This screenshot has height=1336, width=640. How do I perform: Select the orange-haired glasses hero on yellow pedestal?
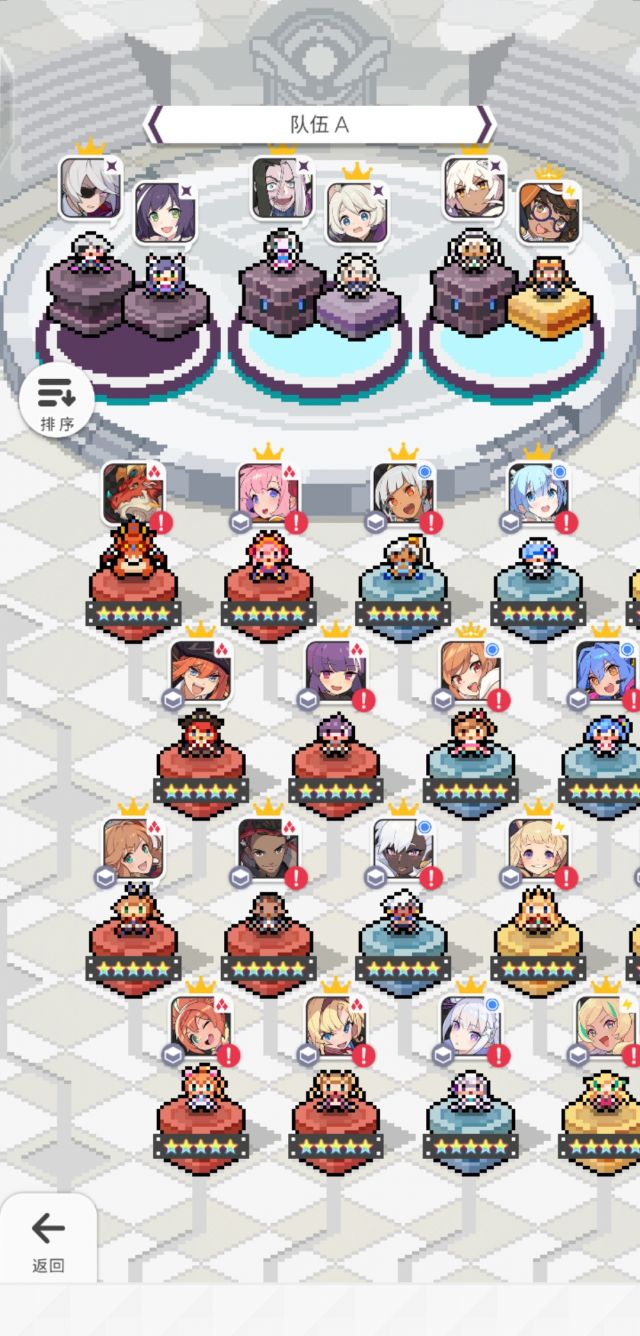pos(549,213)
